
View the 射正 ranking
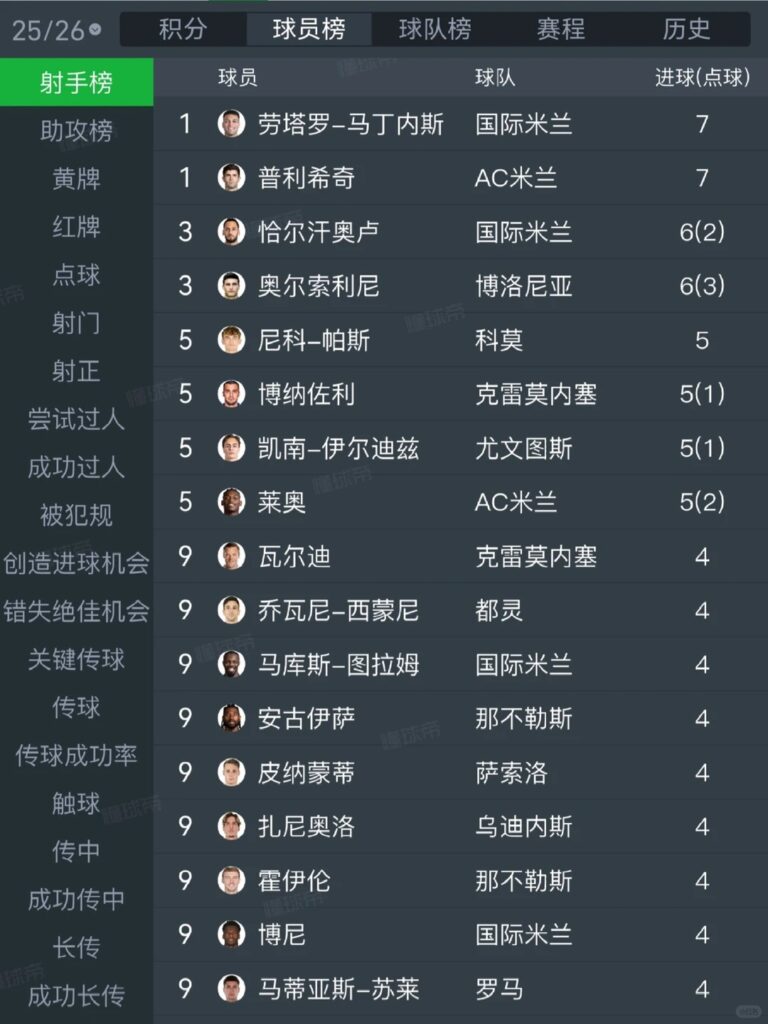click(76, 371)
